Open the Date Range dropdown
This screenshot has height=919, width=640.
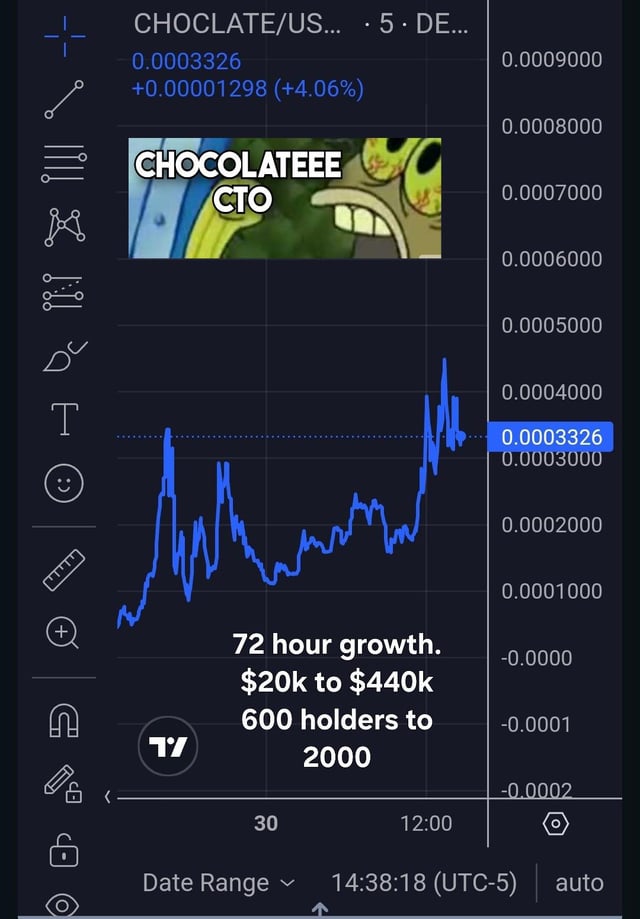(x=219, y=883)
